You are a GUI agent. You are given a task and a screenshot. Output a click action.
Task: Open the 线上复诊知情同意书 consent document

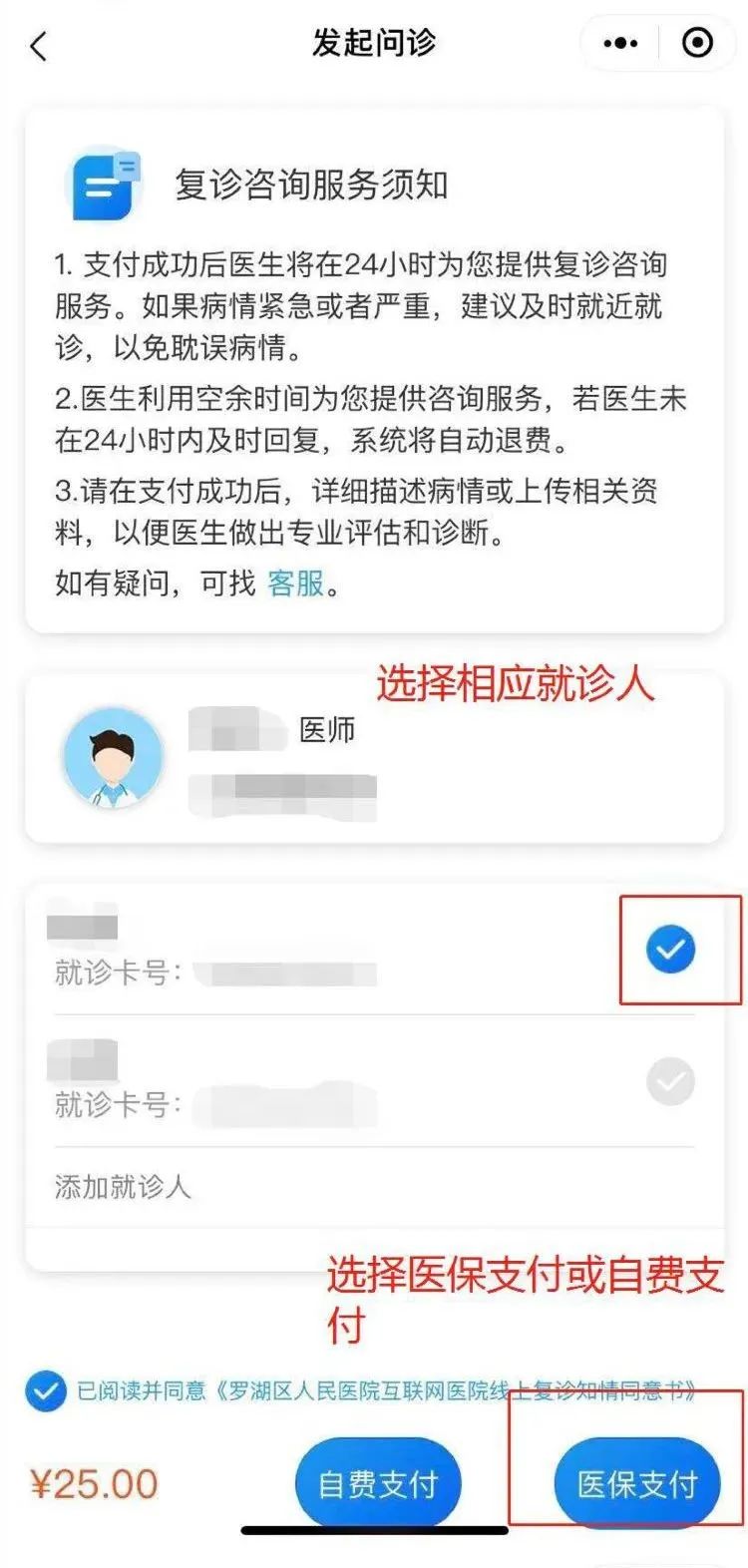459,1390
